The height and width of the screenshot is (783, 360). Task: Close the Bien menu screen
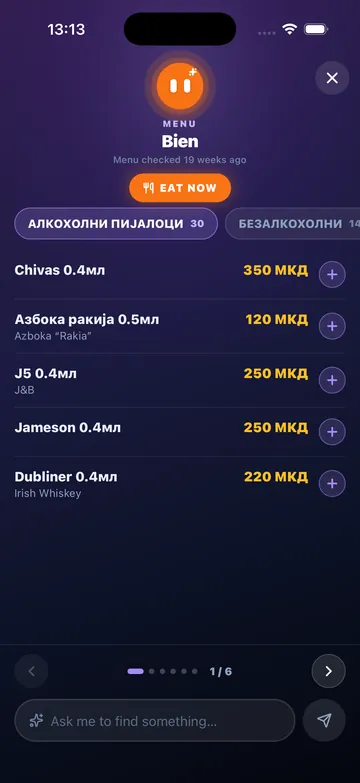click(332, 78)
